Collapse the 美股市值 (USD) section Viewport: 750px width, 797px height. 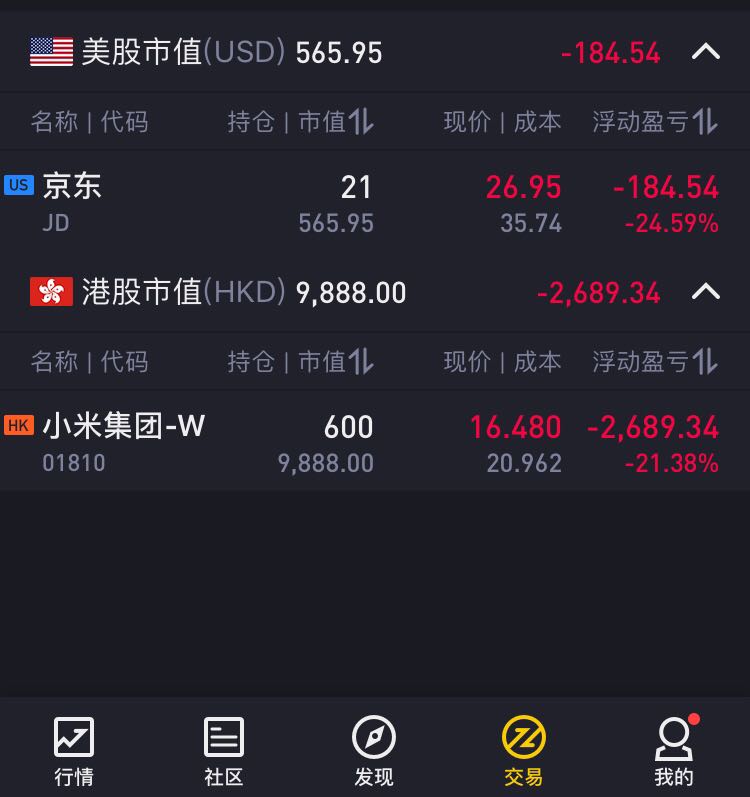click(x=706, y=52)
